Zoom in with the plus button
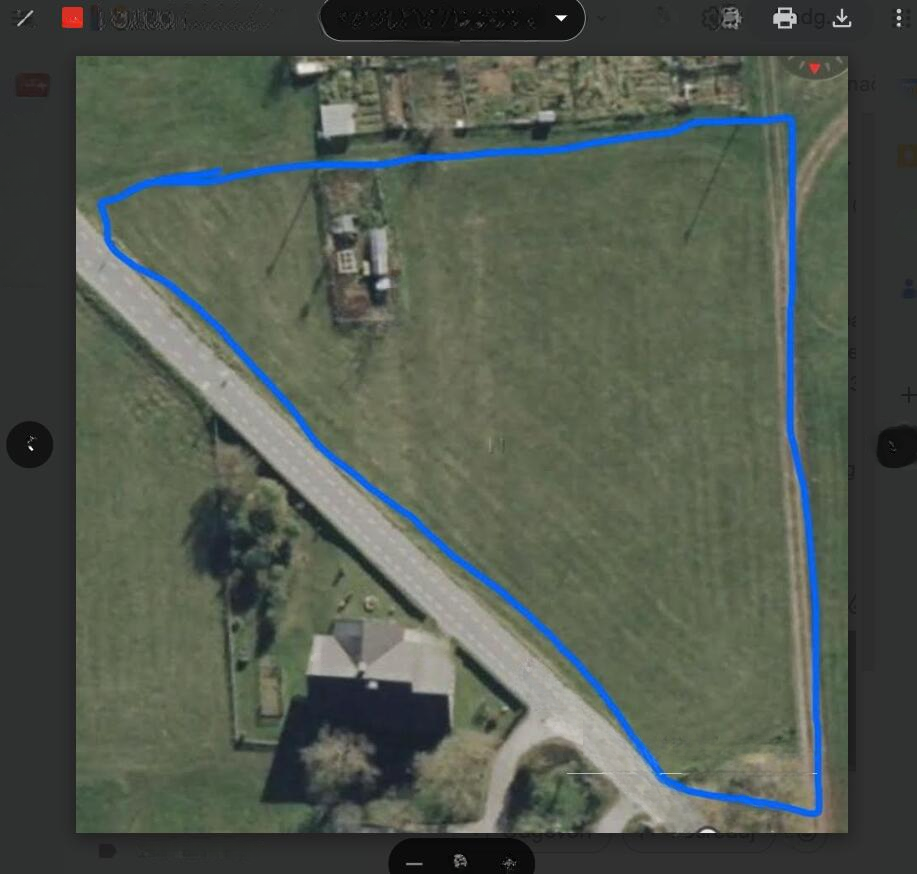The image size is (917, 874). 508,862
